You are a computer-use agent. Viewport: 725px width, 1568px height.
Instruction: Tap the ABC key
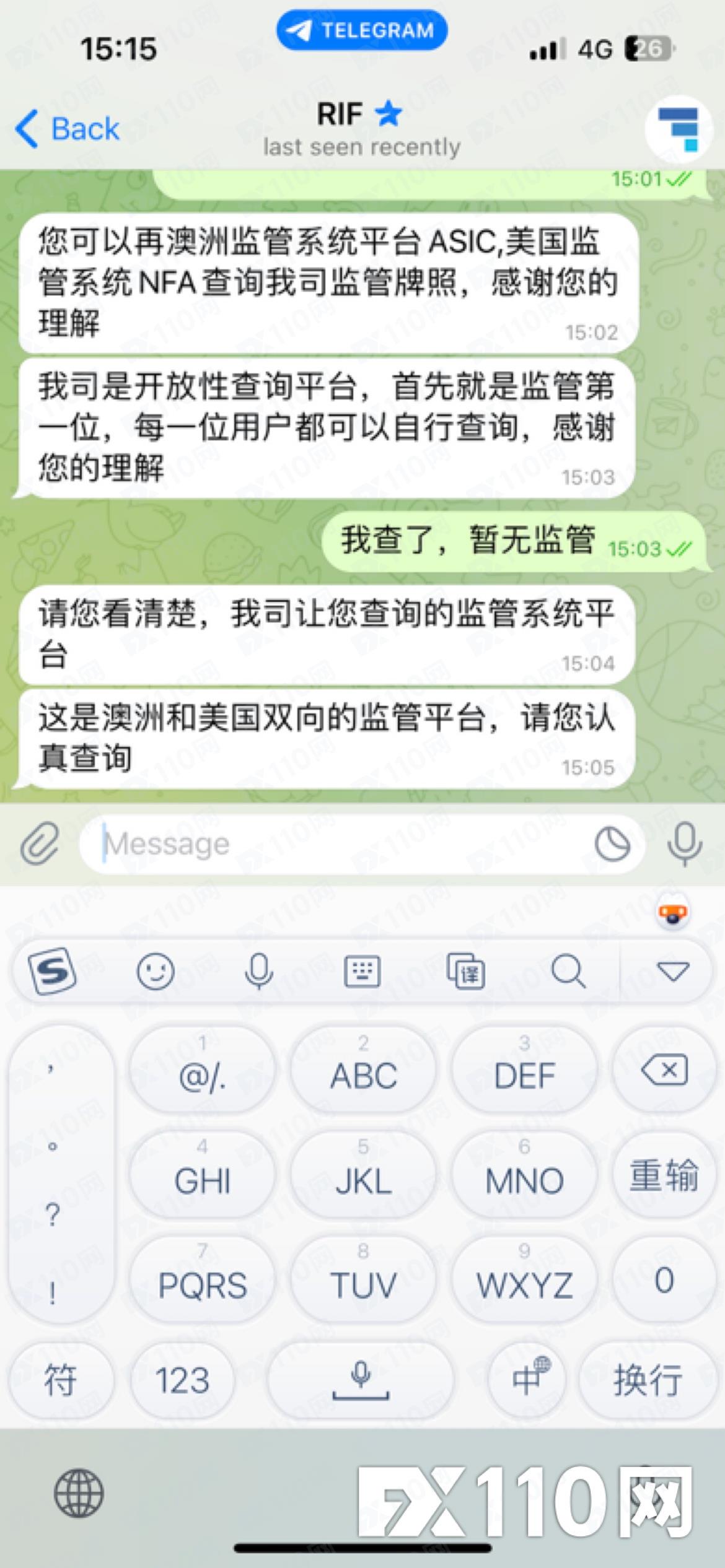[363, 1068]
